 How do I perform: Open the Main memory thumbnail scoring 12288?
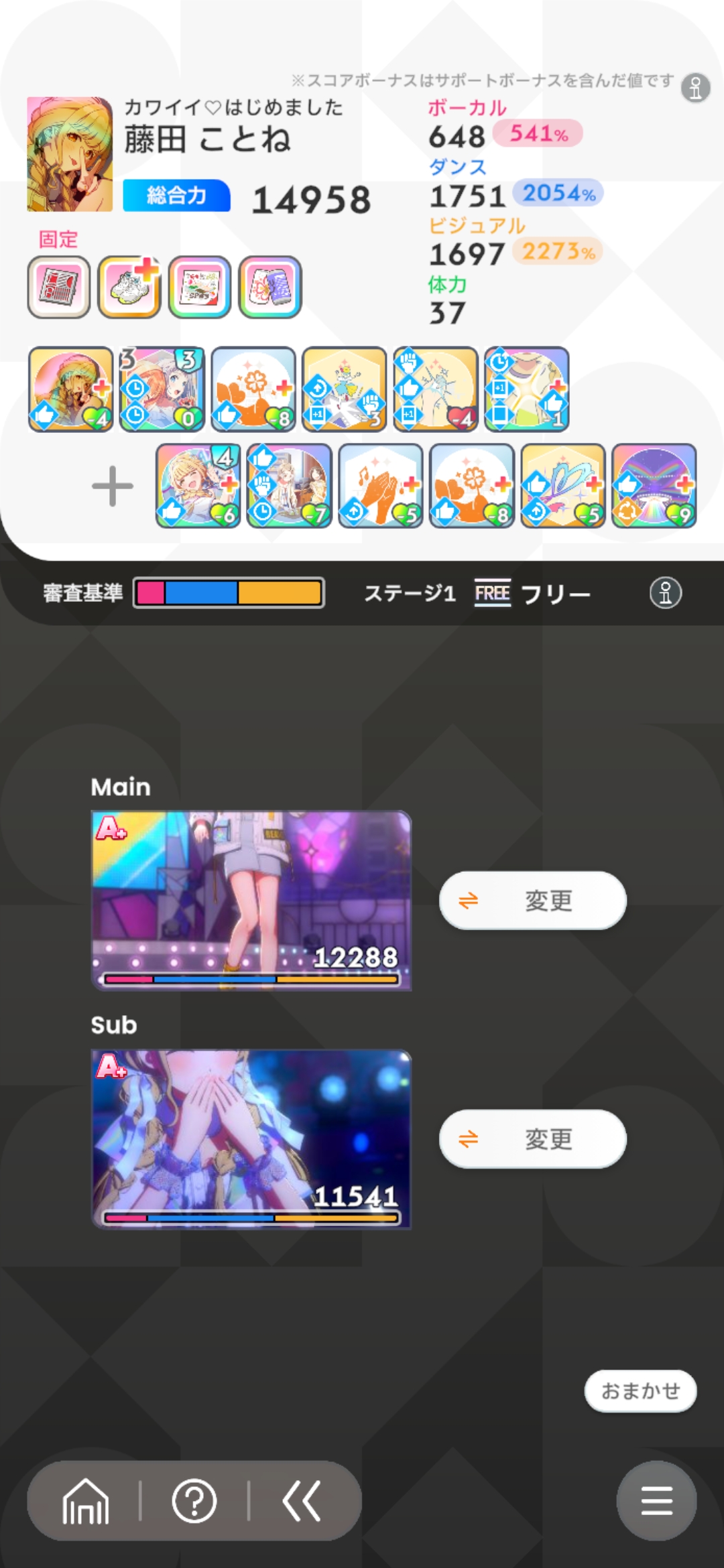click(x=251, y=900)
